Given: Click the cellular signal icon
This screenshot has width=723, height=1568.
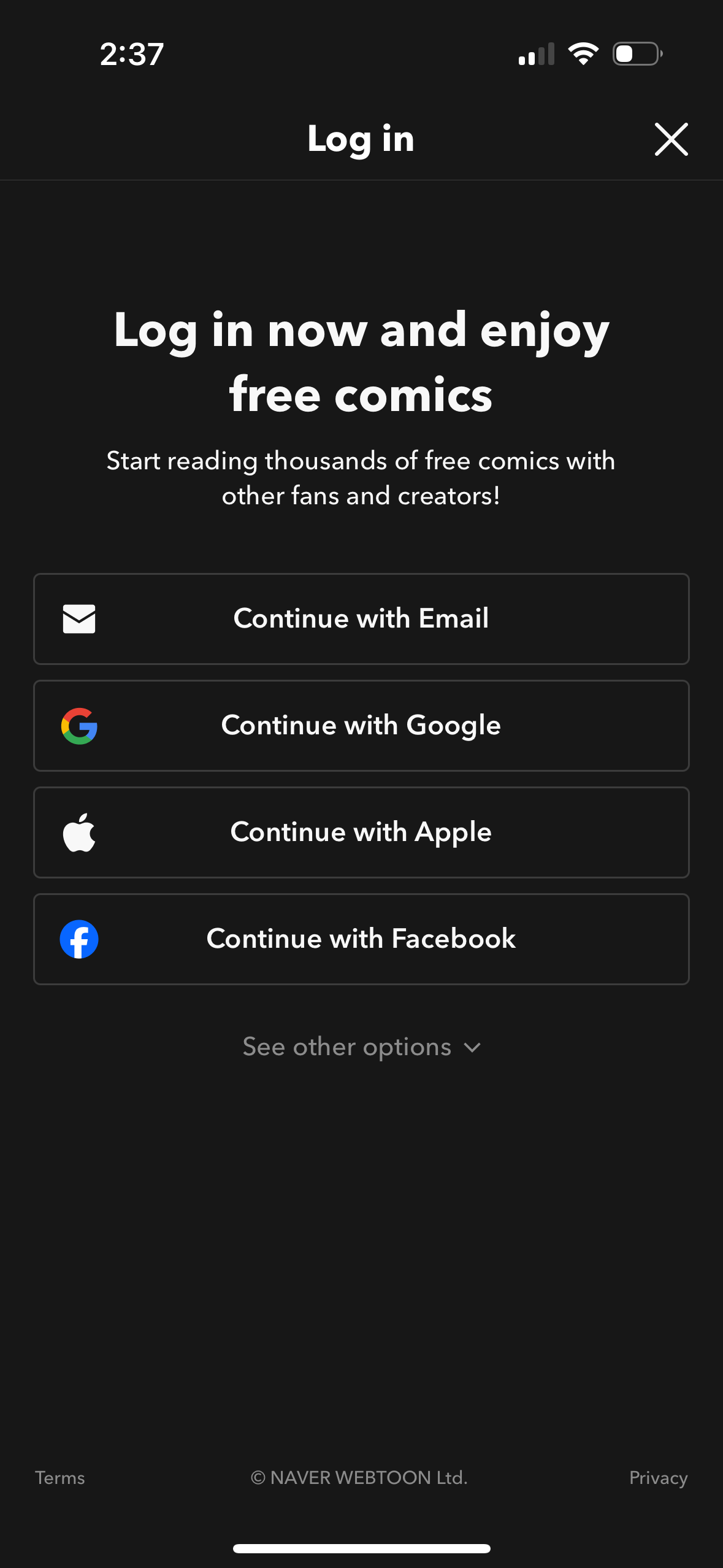Looking at the screenshot, I should (535, 53).
